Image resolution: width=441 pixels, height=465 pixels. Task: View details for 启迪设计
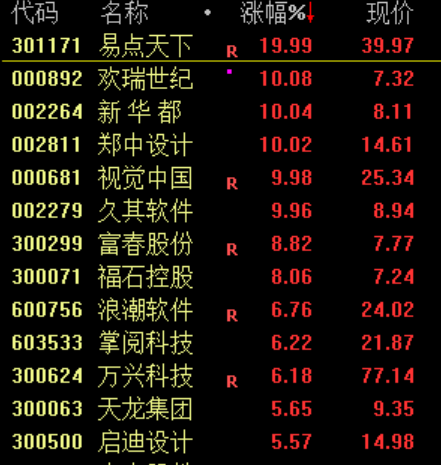[220, 442]
